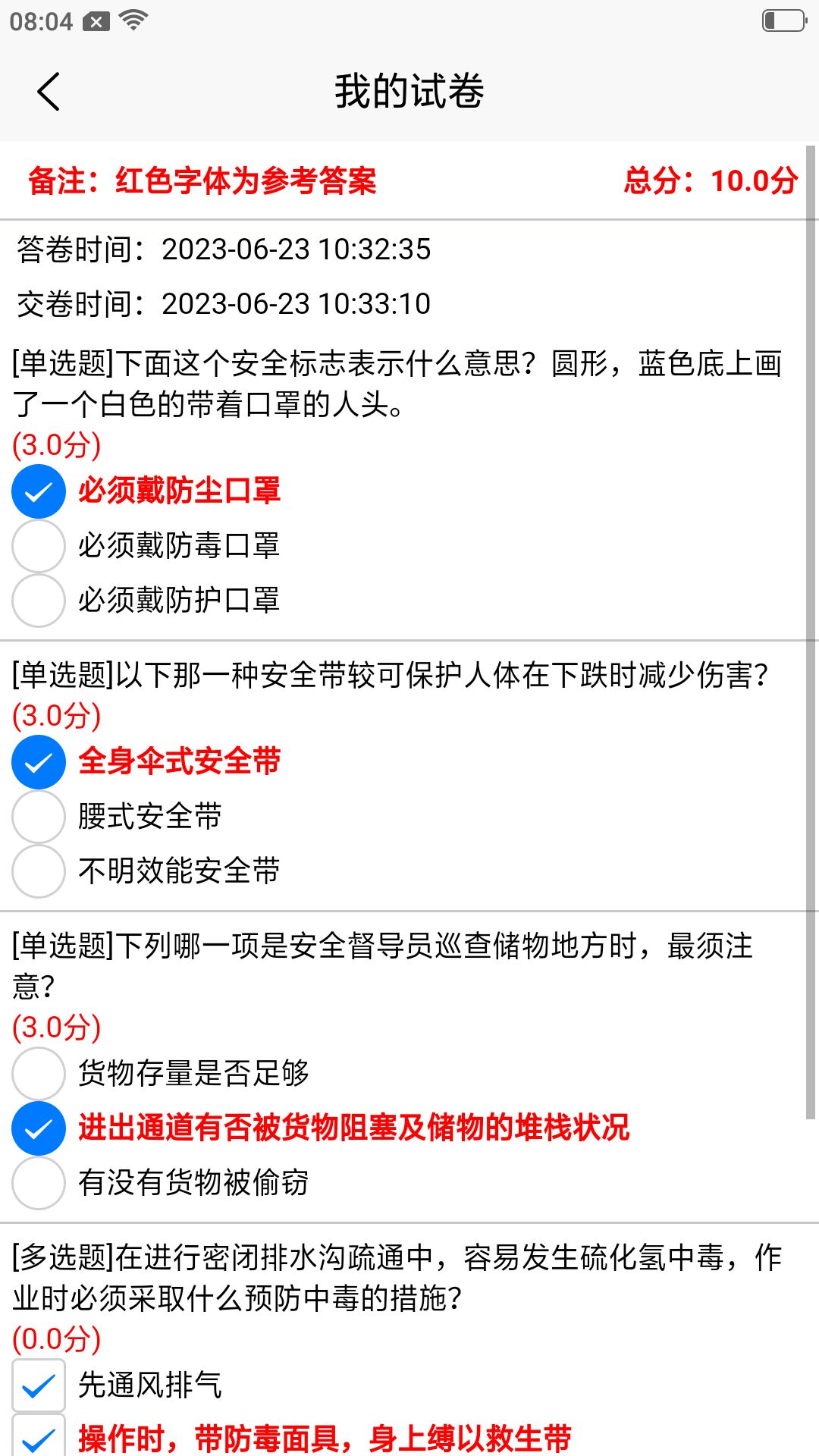Click the clock showing 08:04
The width and height of the screenshot is (819, 1456).
(x=40, y=22)
